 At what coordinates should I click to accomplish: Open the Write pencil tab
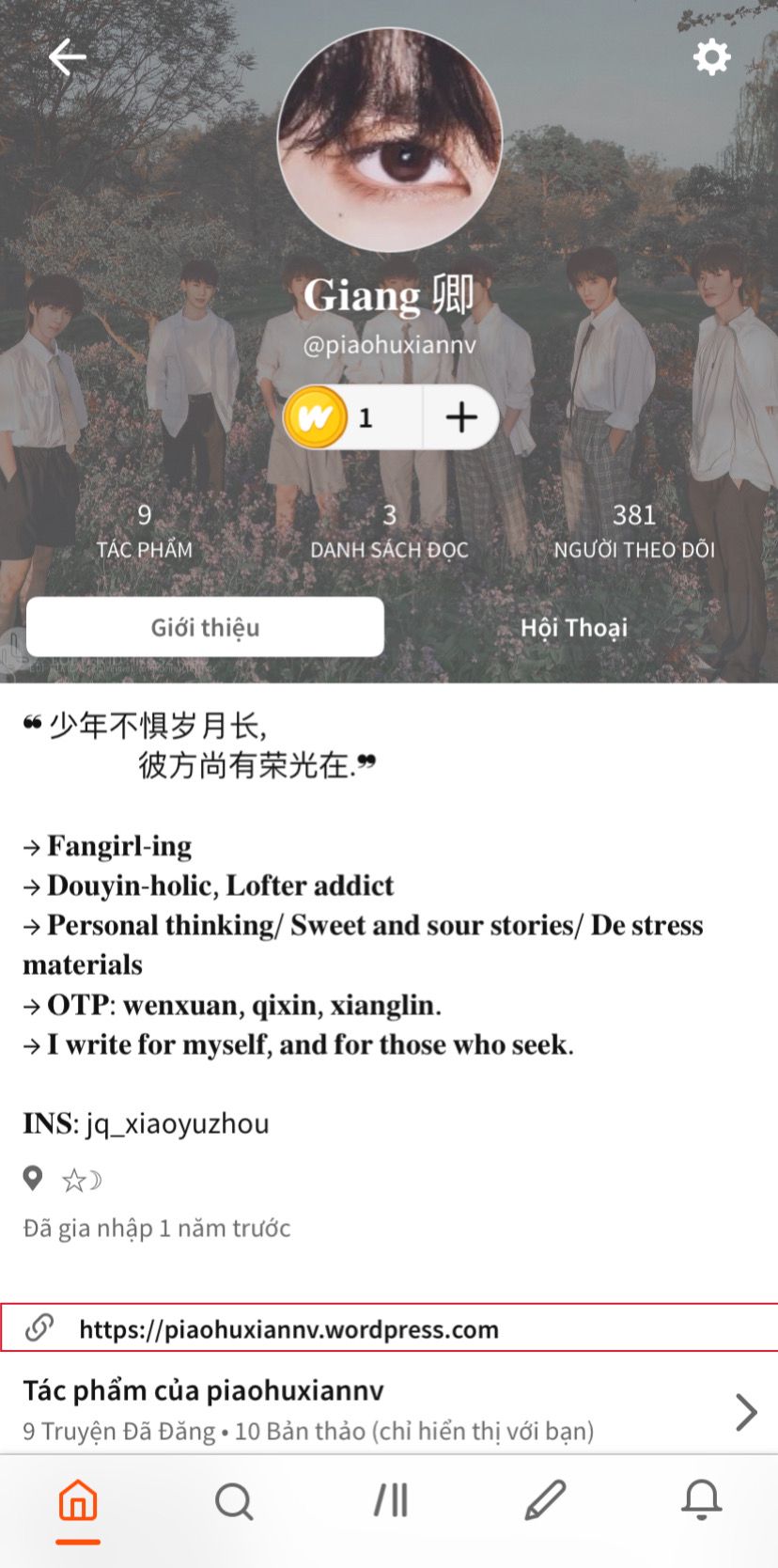[x=545, y=1500]
